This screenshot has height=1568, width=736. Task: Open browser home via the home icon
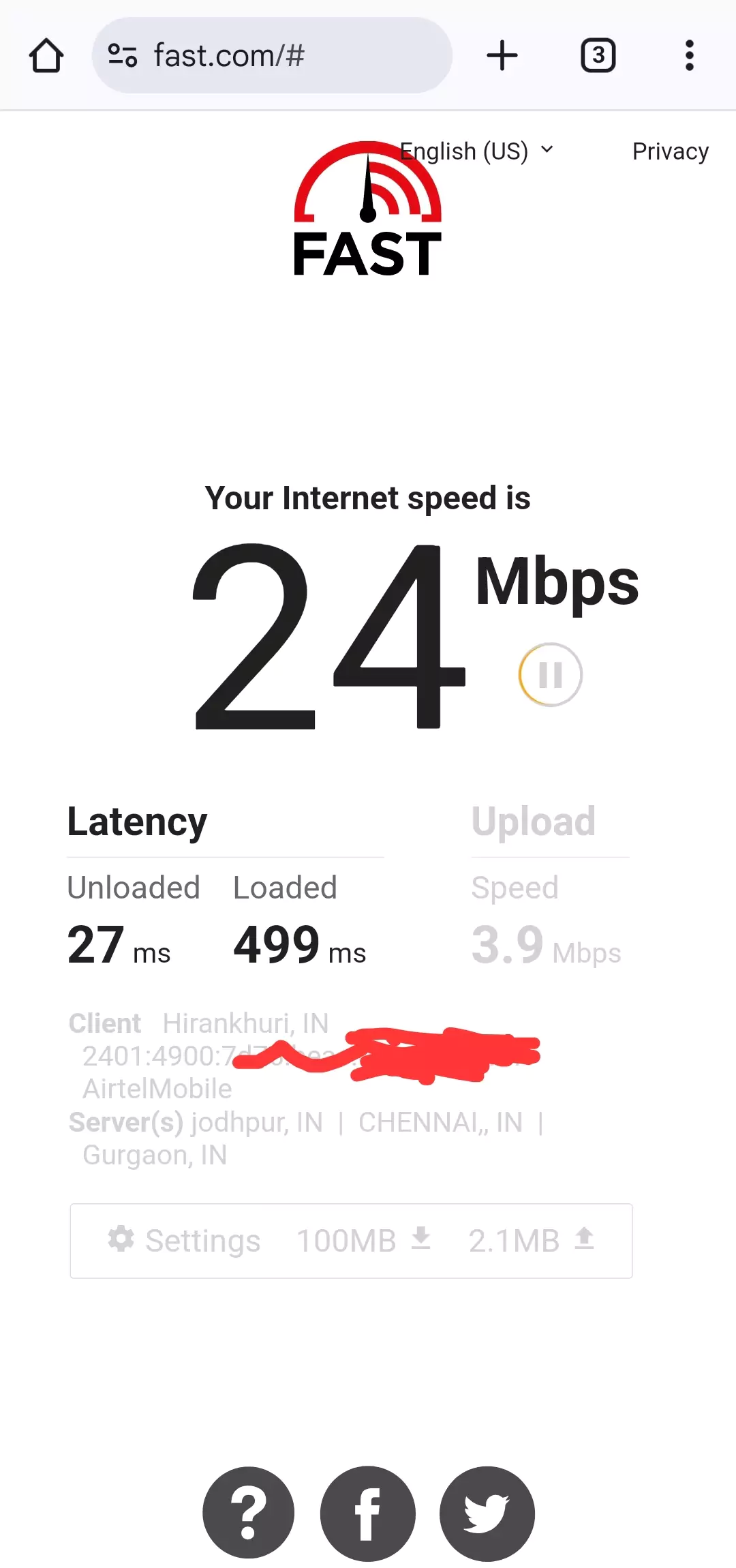pos(46,55)
